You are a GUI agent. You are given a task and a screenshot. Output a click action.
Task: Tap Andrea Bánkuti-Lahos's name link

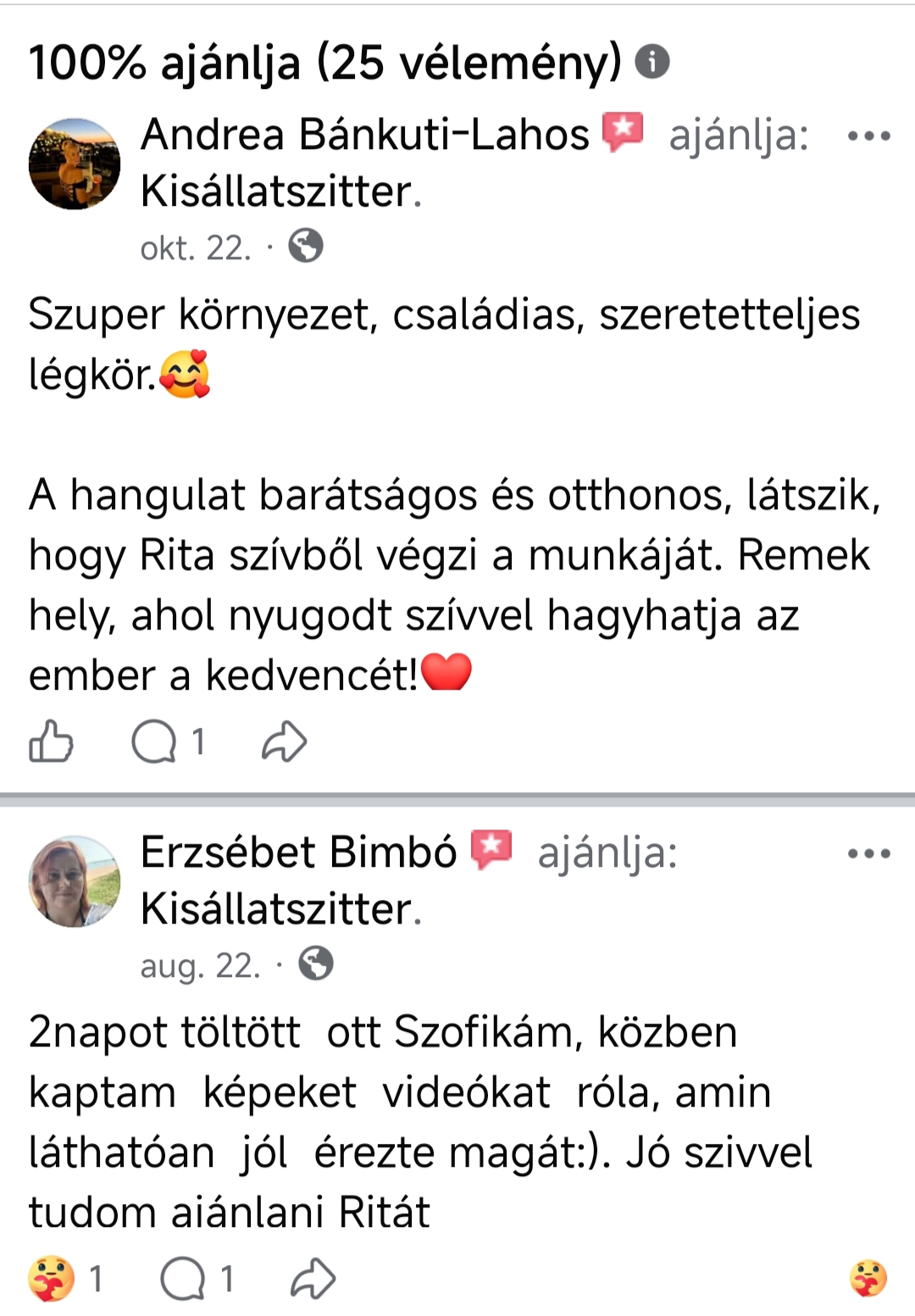coord(364,135)
